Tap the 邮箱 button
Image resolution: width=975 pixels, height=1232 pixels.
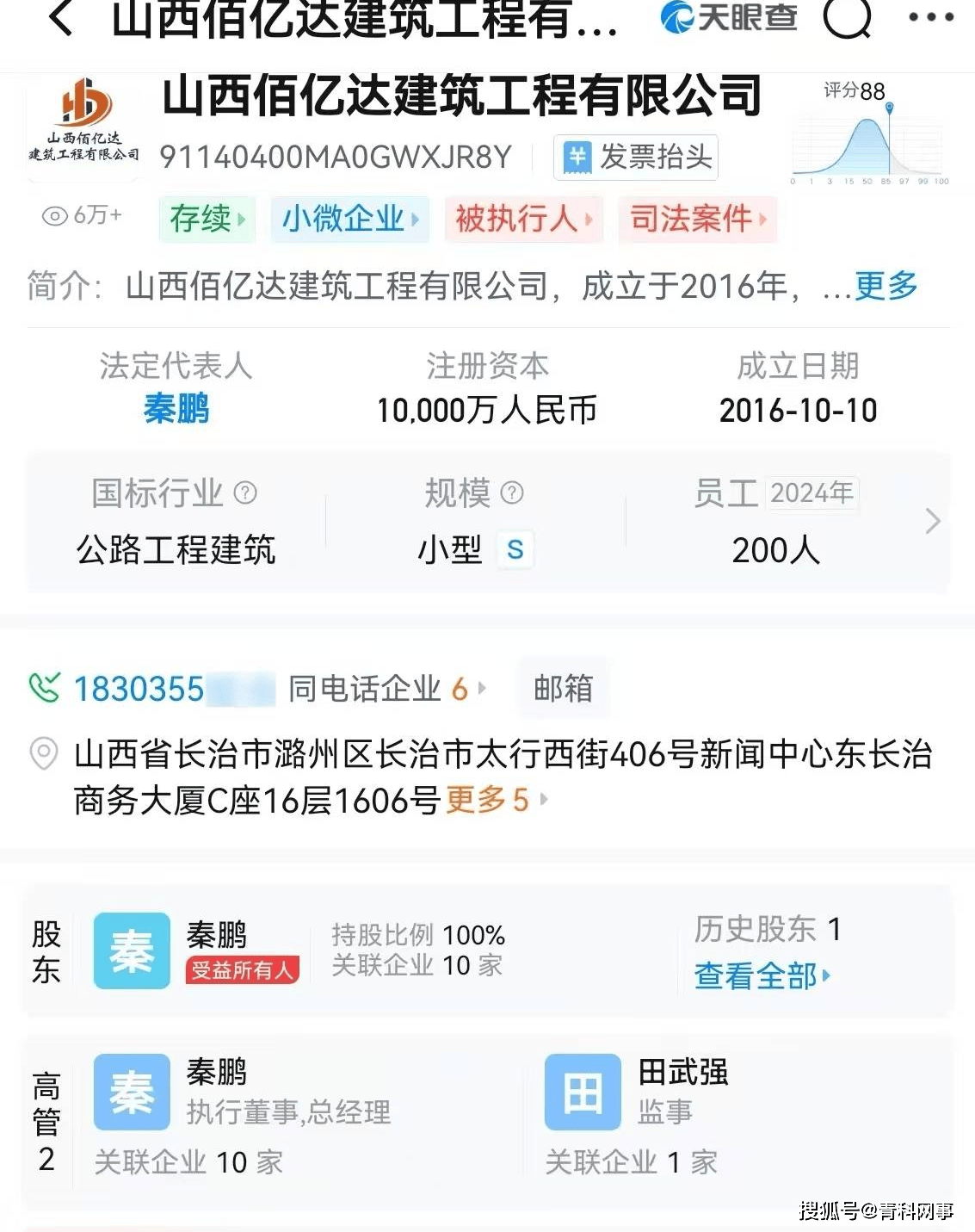click(x=563, y=689)
